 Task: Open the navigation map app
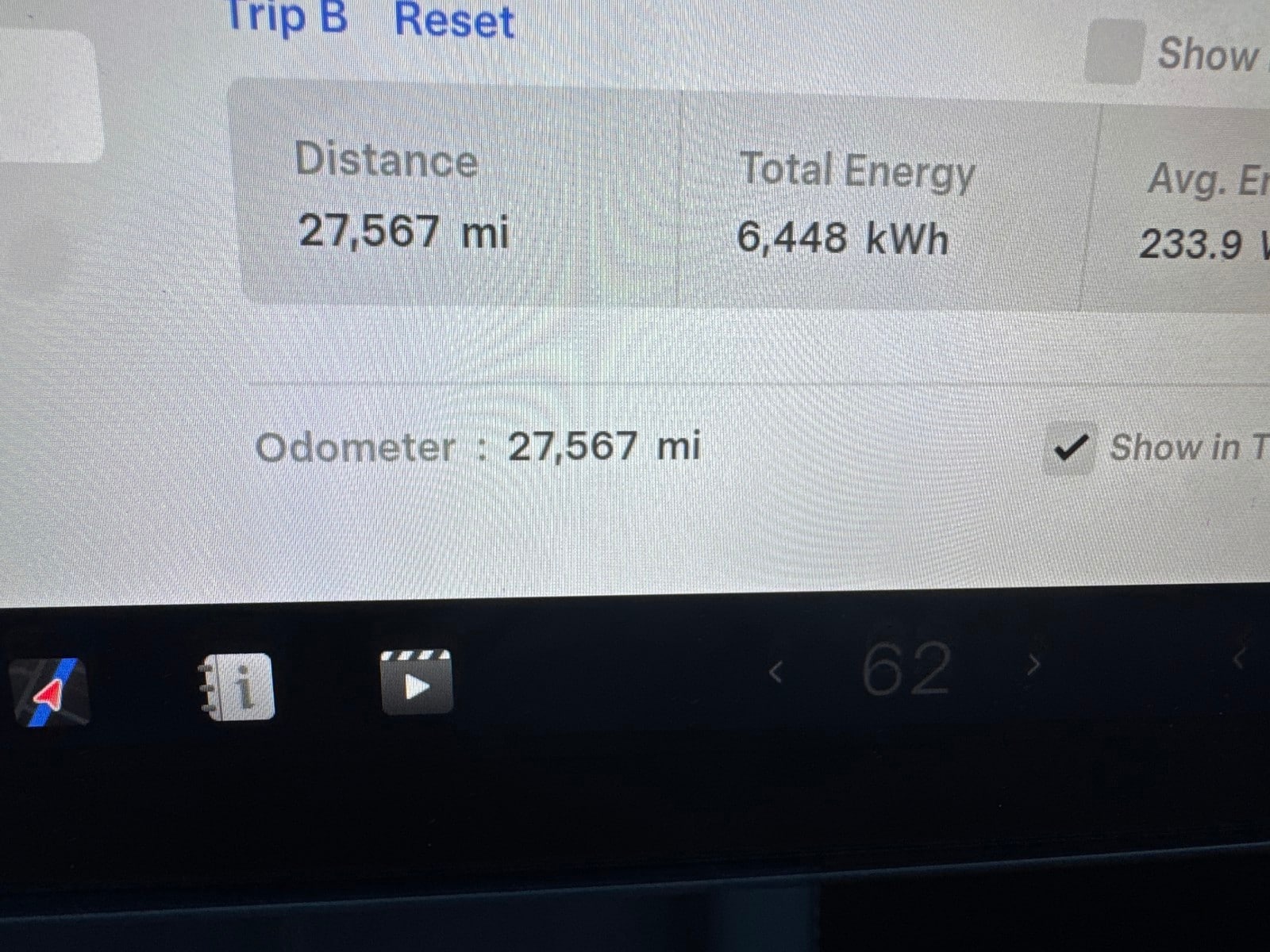(49, 693)
